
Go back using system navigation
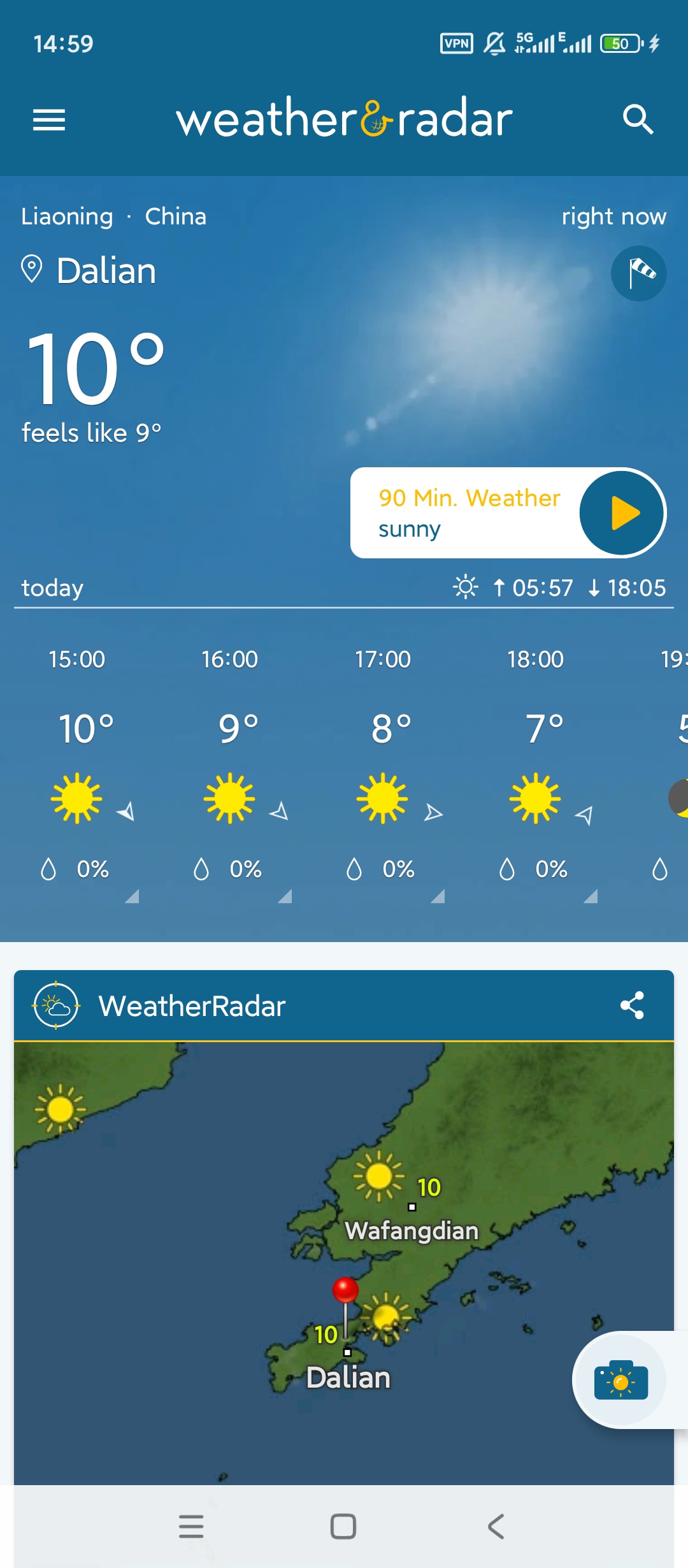coord(496,1527)
